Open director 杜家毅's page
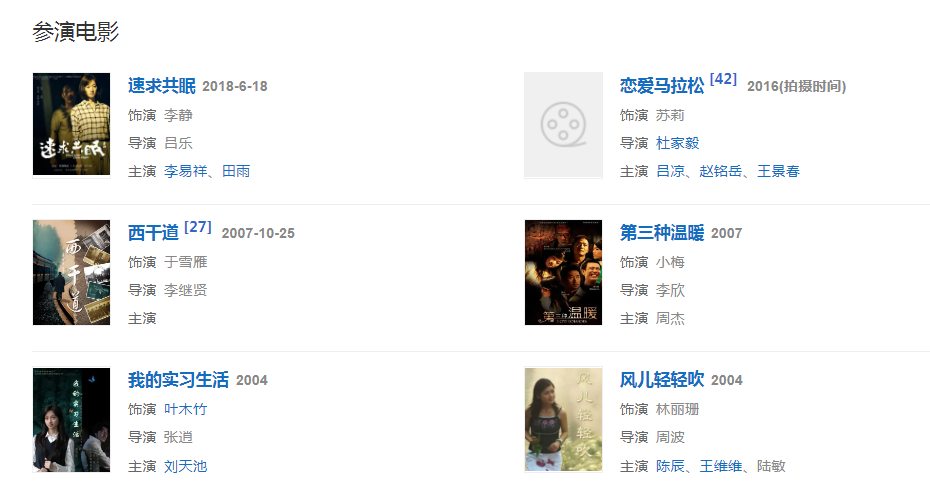This screenshot has width=930, height=495. pos(678,143)
